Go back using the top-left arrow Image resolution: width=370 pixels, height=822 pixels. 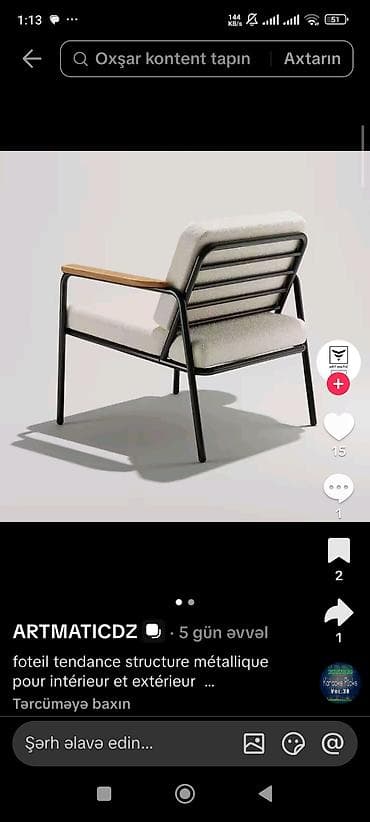[31, 59]
